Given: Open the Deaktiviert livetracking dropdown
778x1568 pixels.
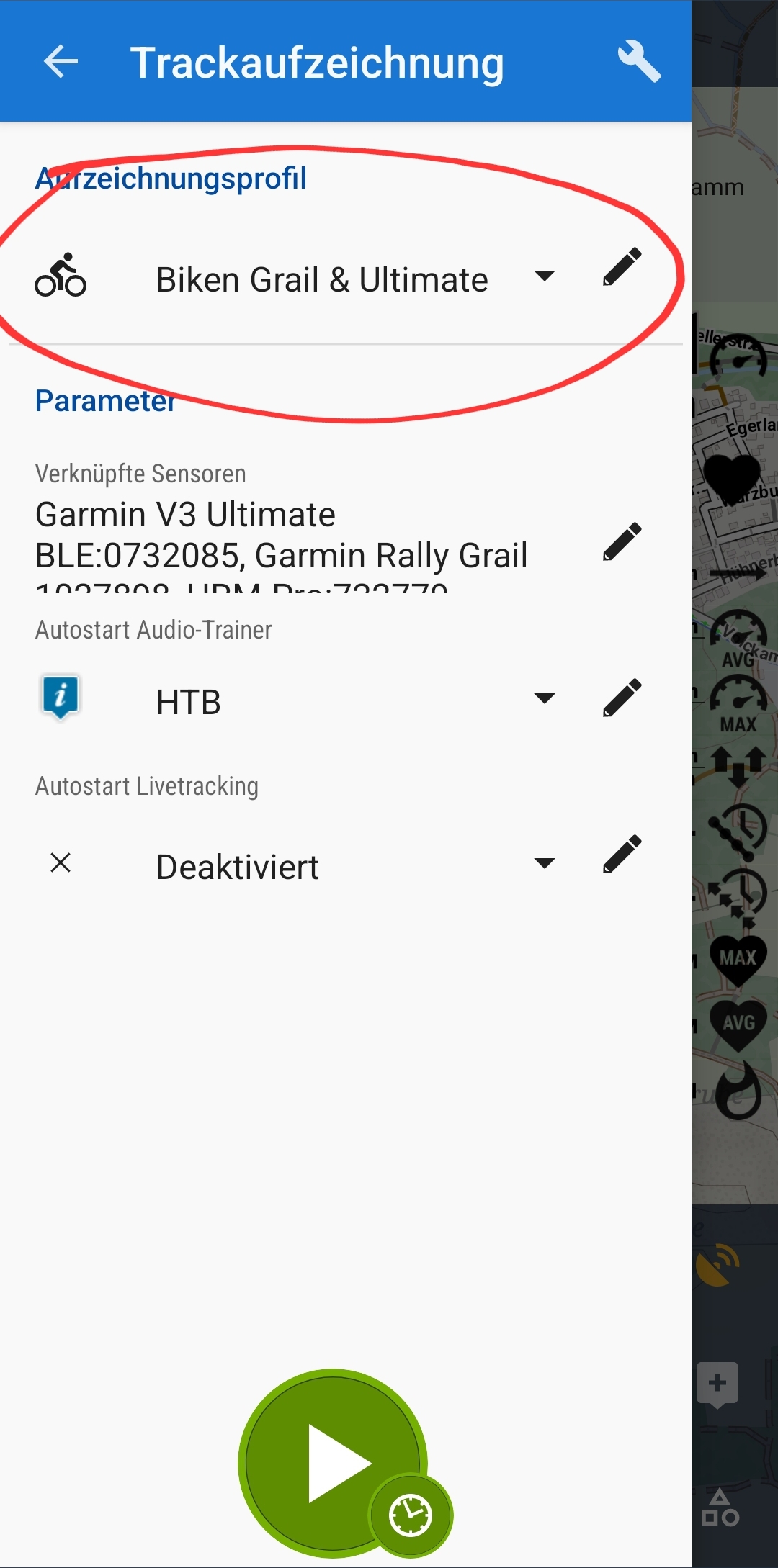Looking at the screenshot, I should [544, 862].
